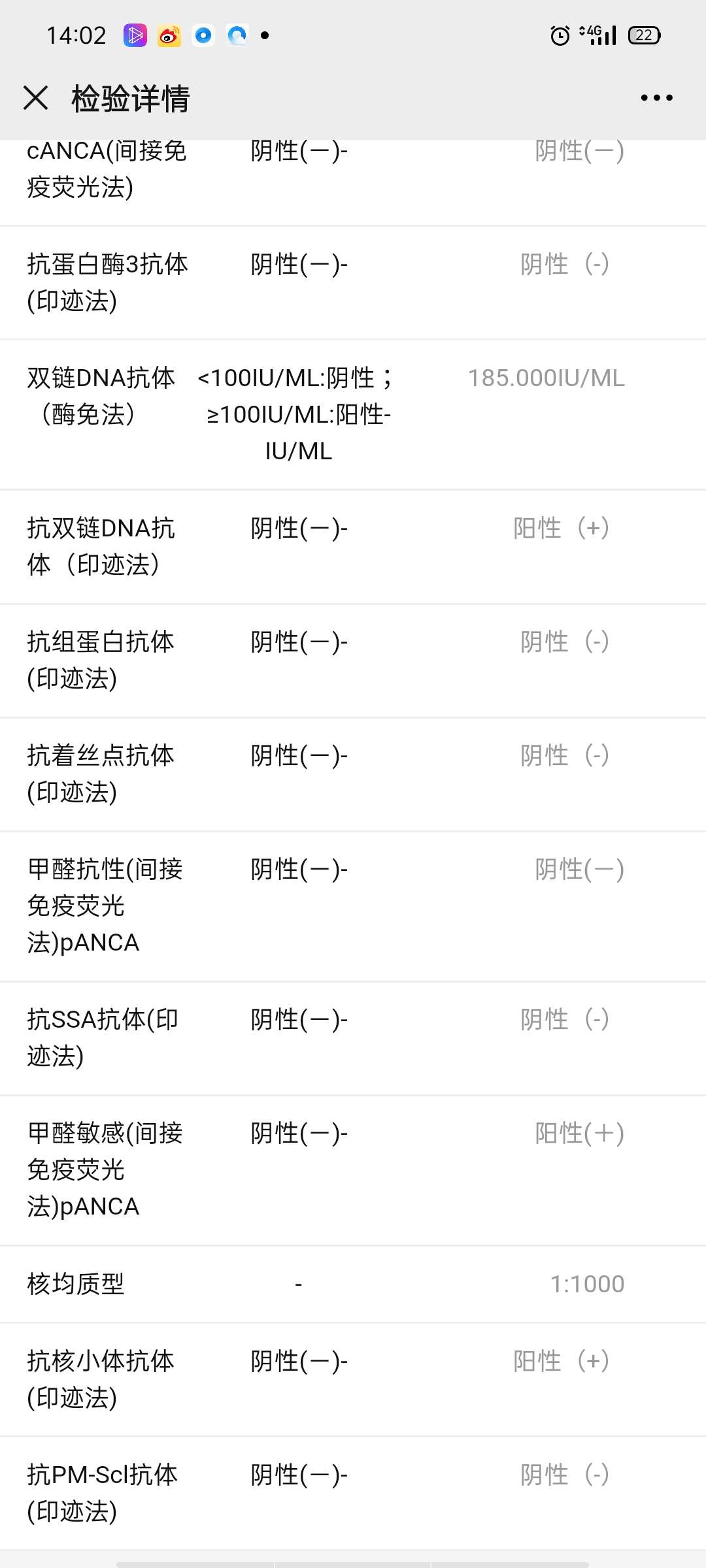Image resolution: width=706 pixels, height=1568 pixels.
Task: Select the 双链DNA抗体 result of 185.000IU/ML
Action: click(546, 379)
